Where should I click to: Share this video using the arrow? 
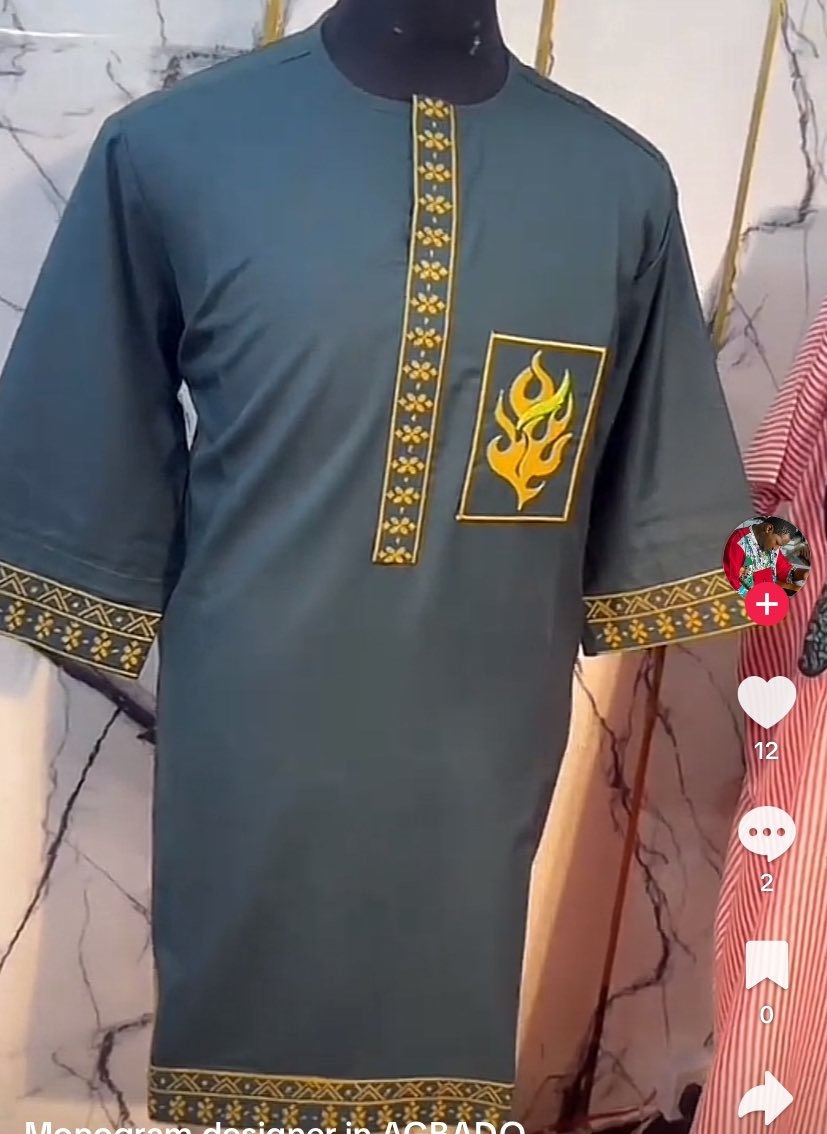[766, 1097]
